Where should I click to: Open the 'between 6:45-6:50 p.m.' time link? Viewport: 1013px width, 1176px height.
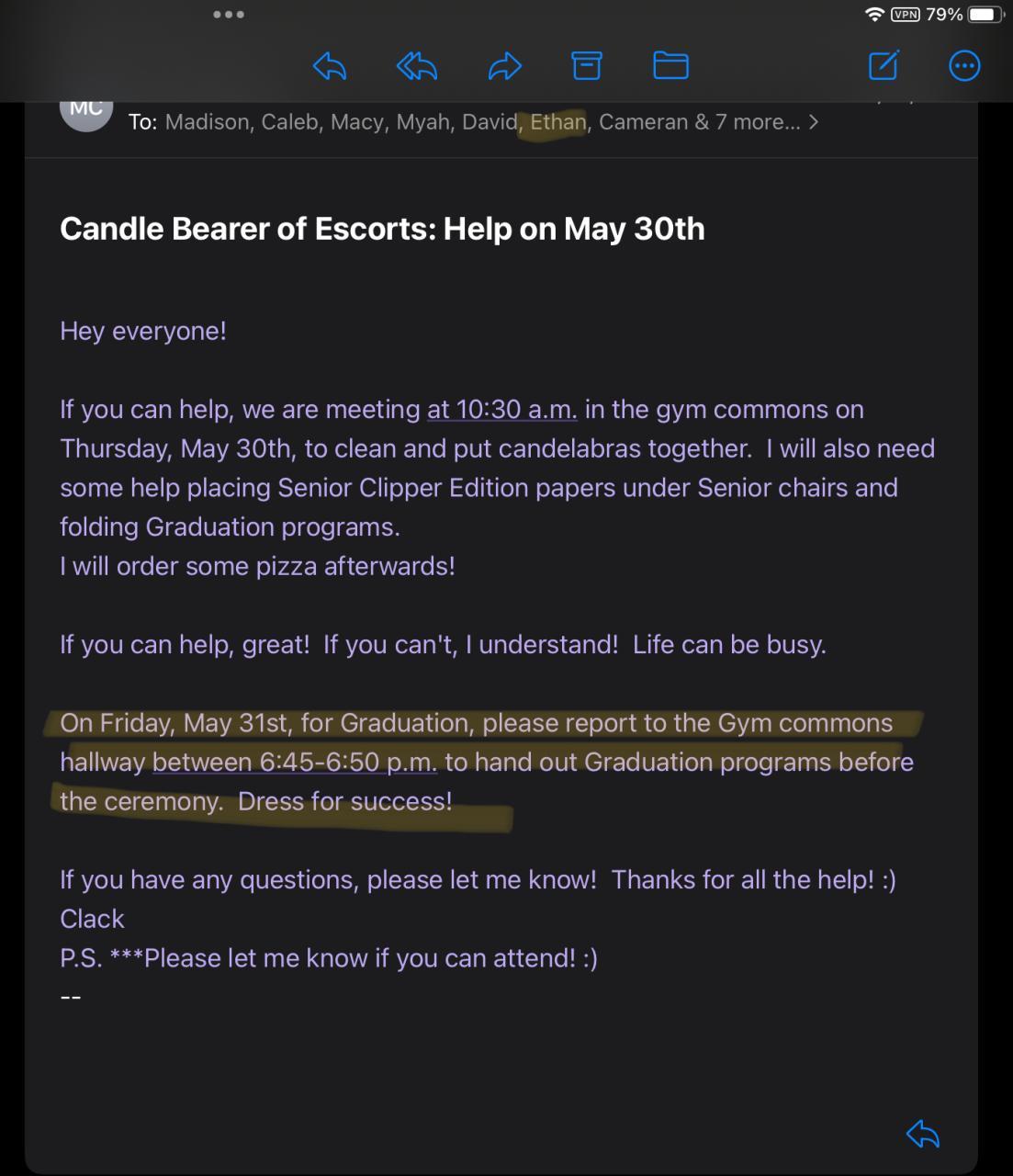pyautogui.click(x=295, y=763)
